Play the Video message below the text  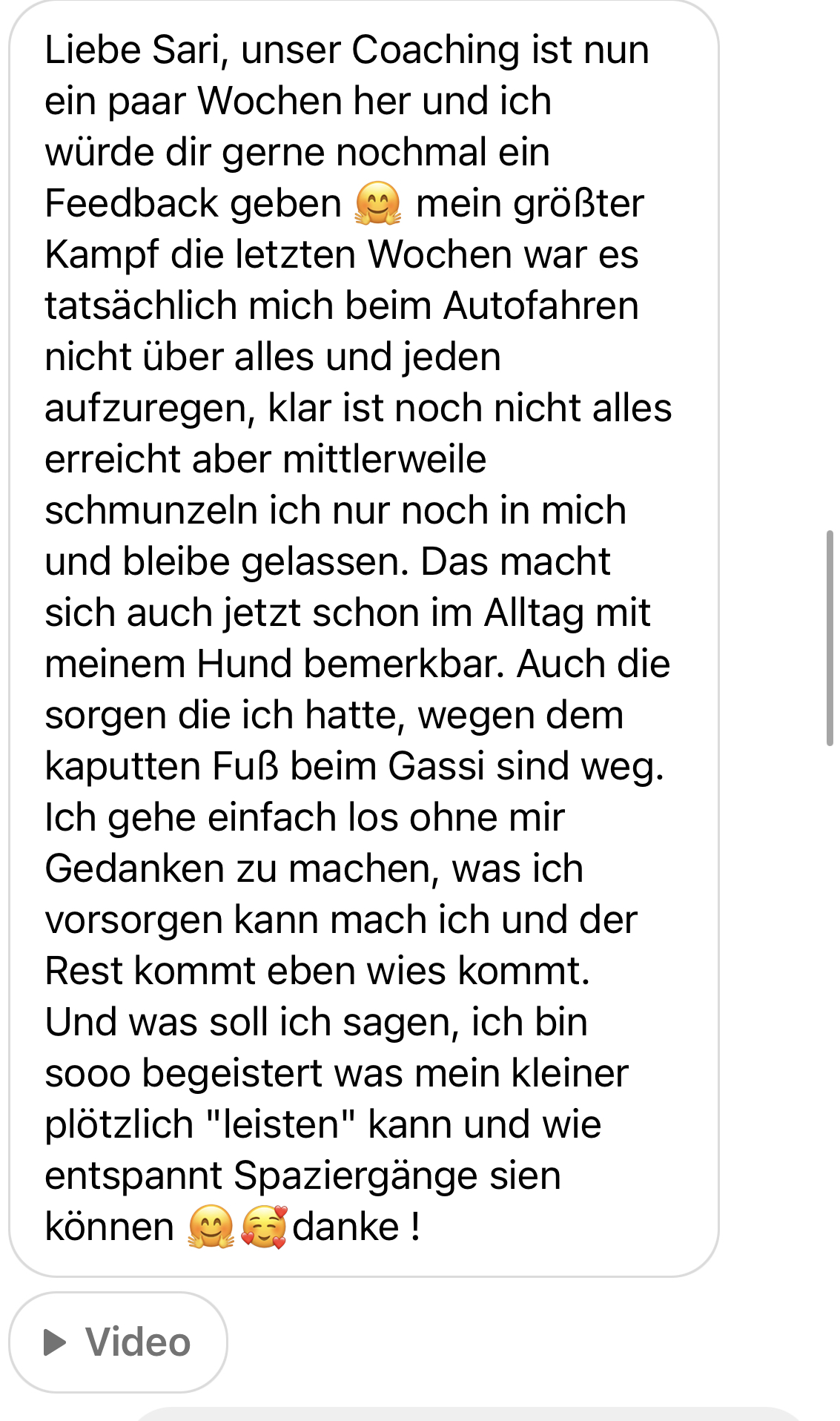point(118,1342)
